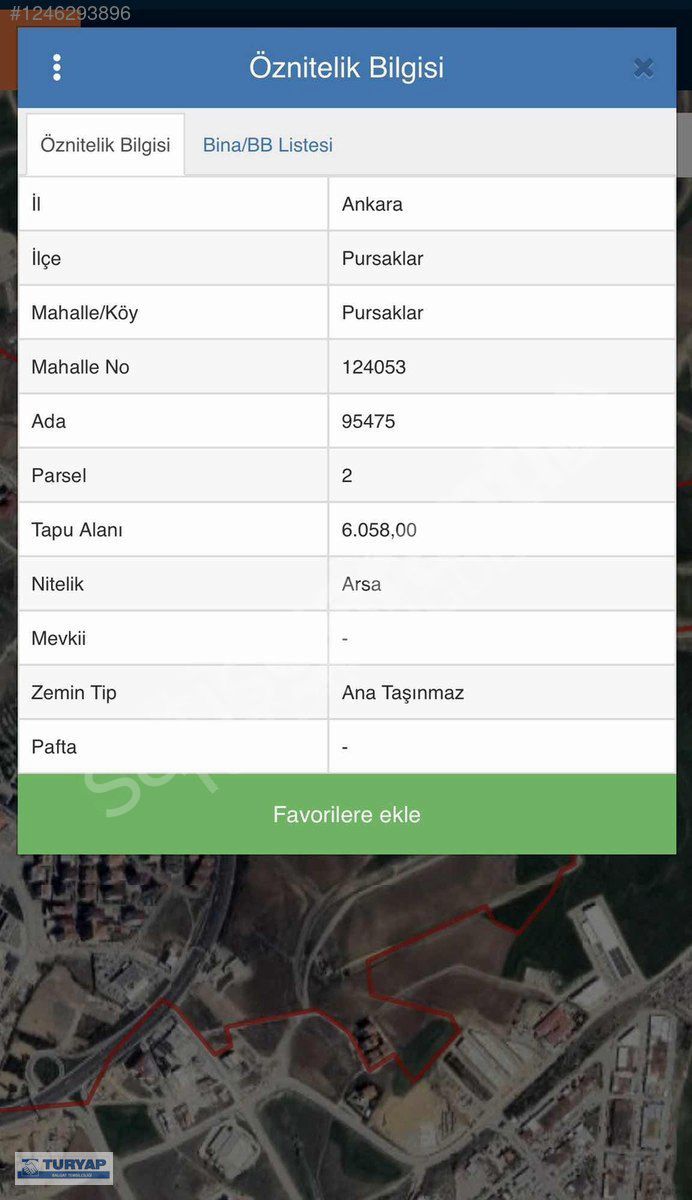Close the Öznitelik Bilgisi dialog
692x1200 pixels.
(x=643, y=68)
